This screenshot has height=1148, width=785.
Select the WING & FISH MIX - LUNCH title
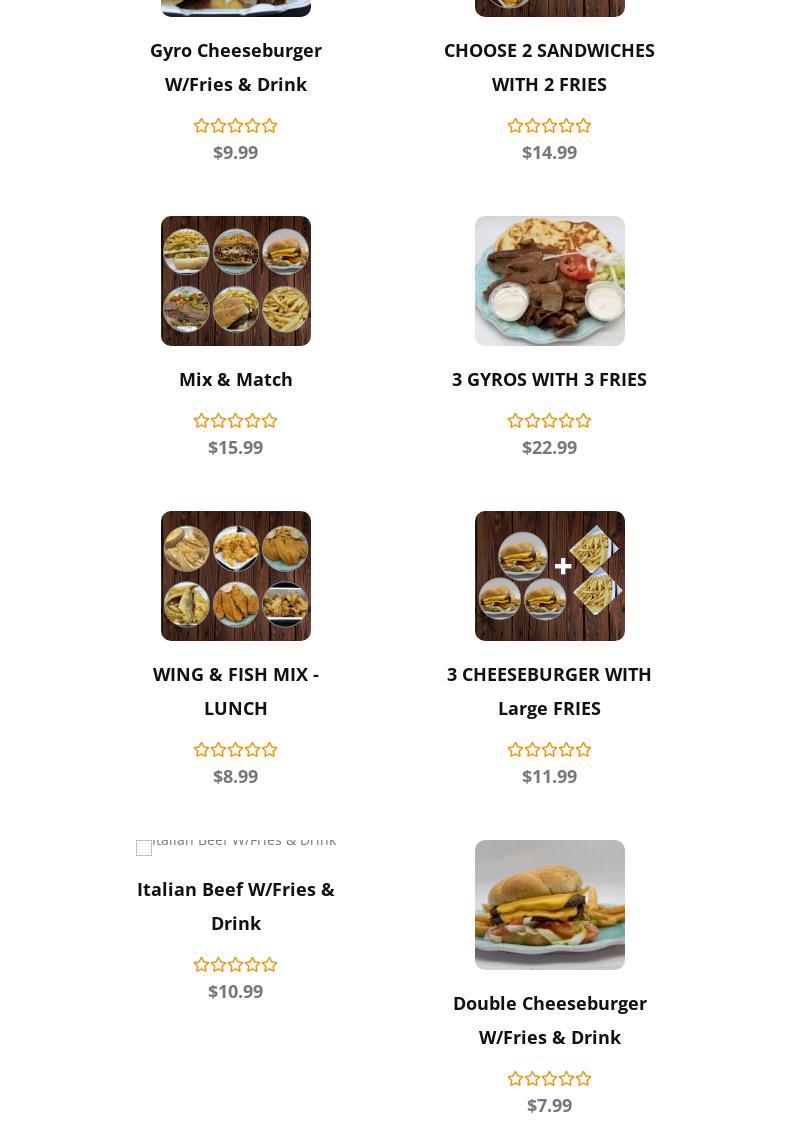[236, 691]
